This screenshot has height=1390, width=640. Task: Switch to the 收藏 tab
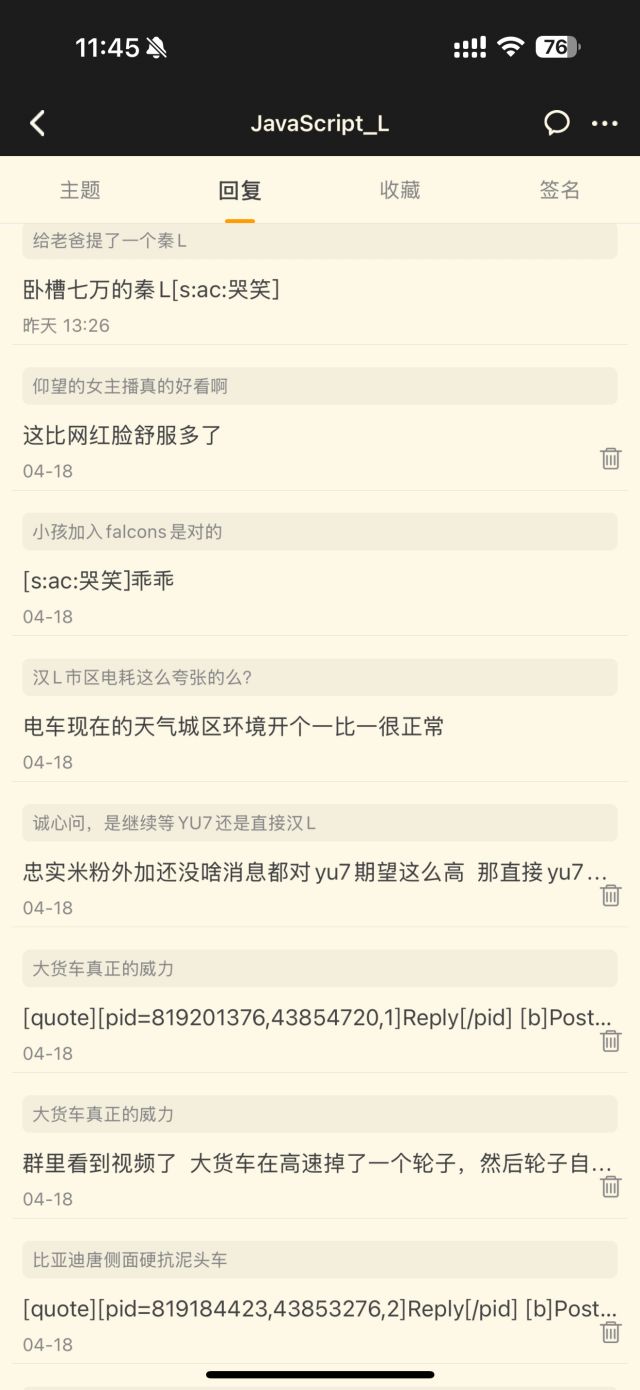pyautogui.click(x=400, y=190)
